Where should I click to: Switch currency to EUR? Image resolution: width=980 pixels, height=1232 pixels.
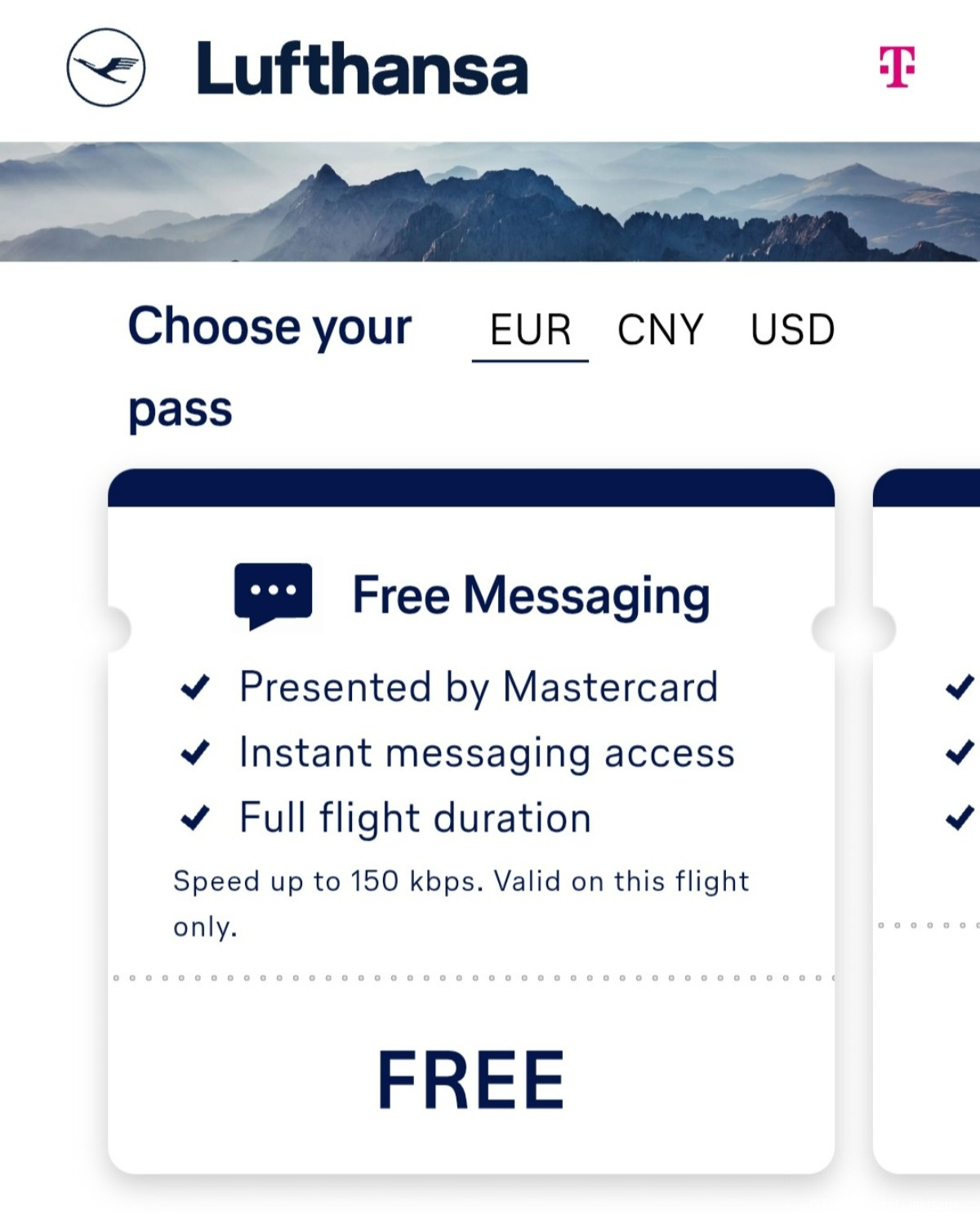pos(530,330)
